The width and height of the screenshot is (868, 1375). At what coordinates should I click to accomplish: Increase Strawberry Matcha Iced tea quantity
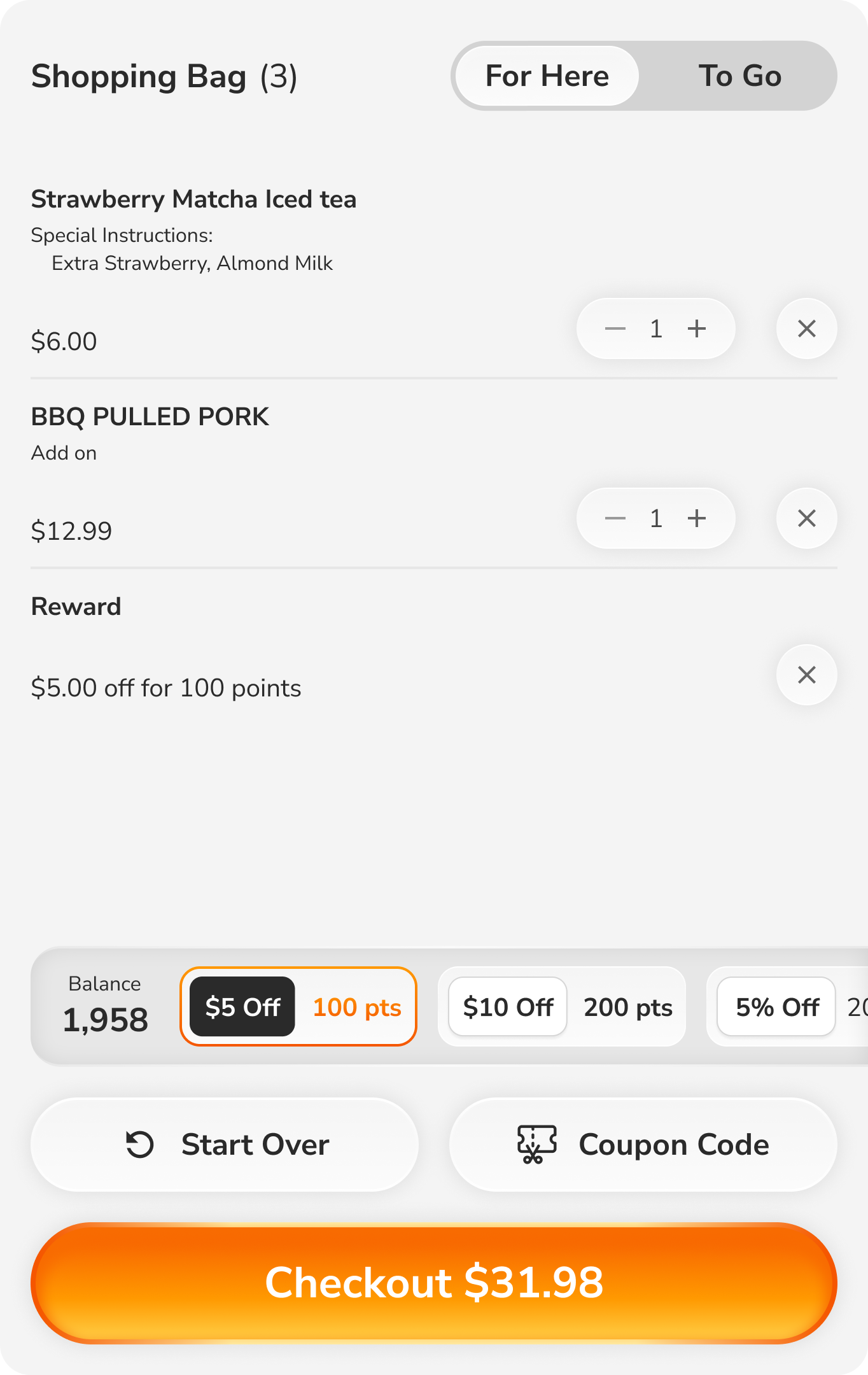click(x=697, y=328)
